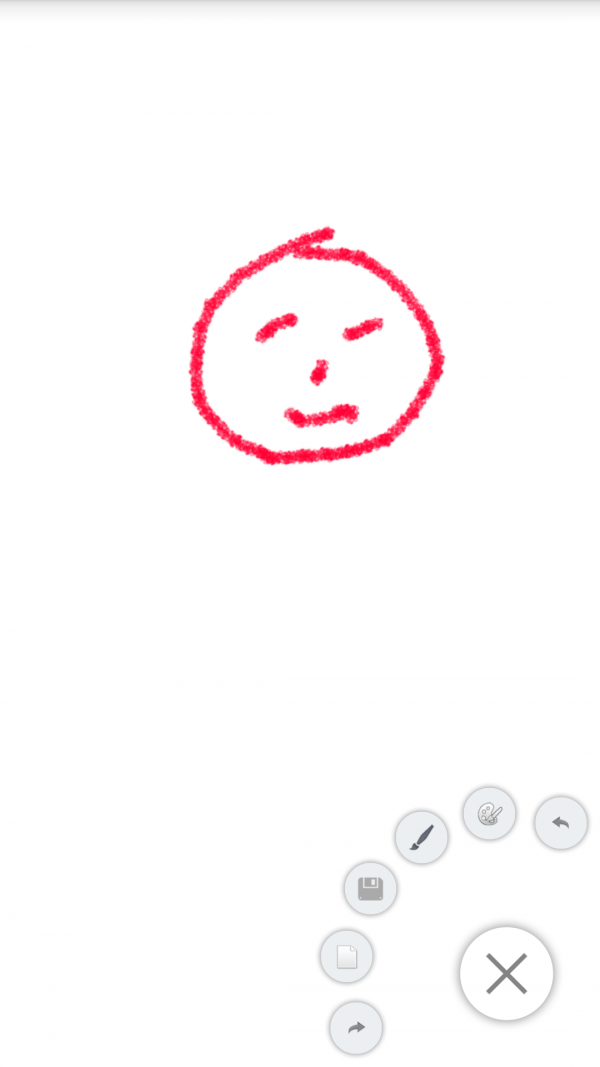
Task: Close the expanded tool menu
Action: [x=506, y=973]
